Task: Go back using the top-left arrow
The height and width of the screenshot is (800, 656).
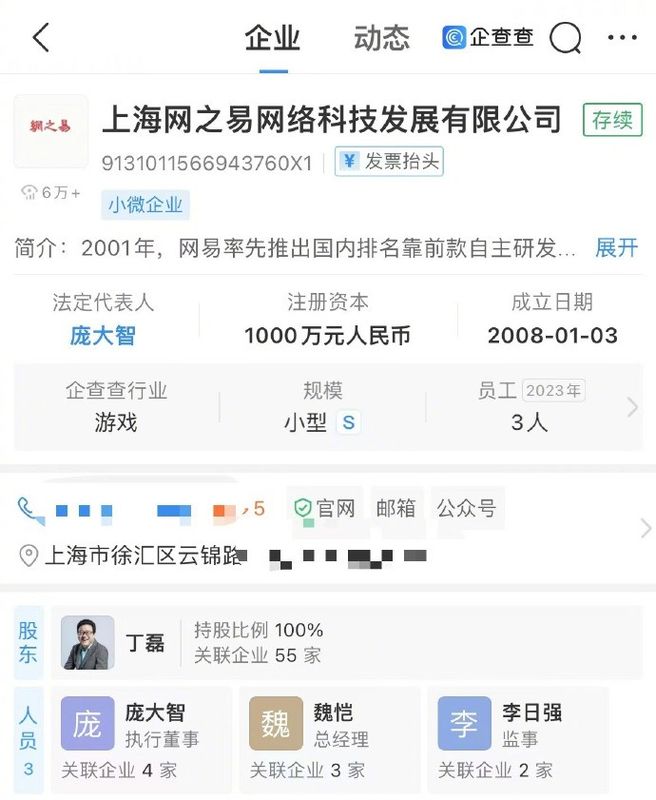Action: (41, 38)
